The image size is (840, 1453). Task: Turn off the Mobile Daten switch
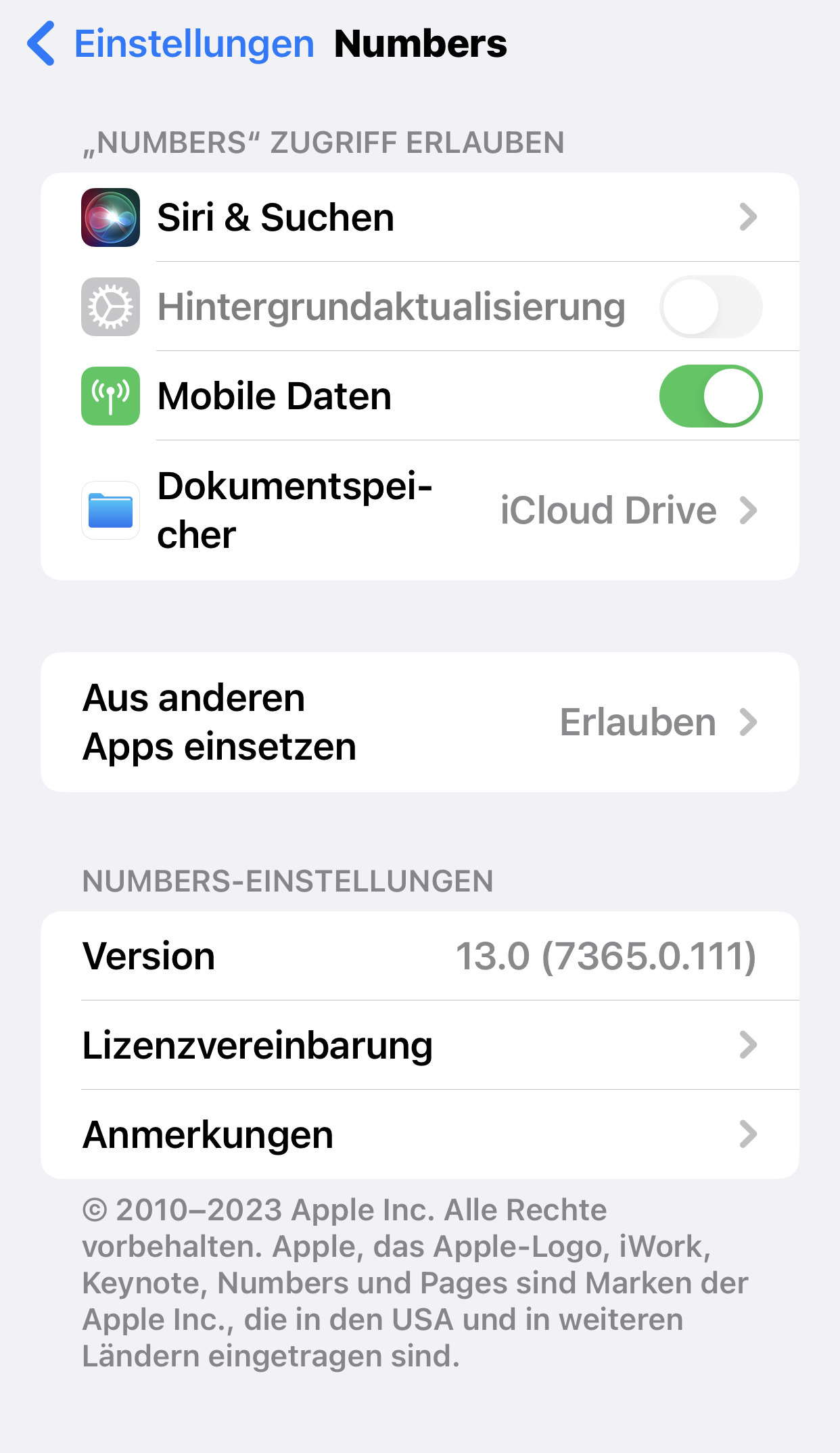710,396
